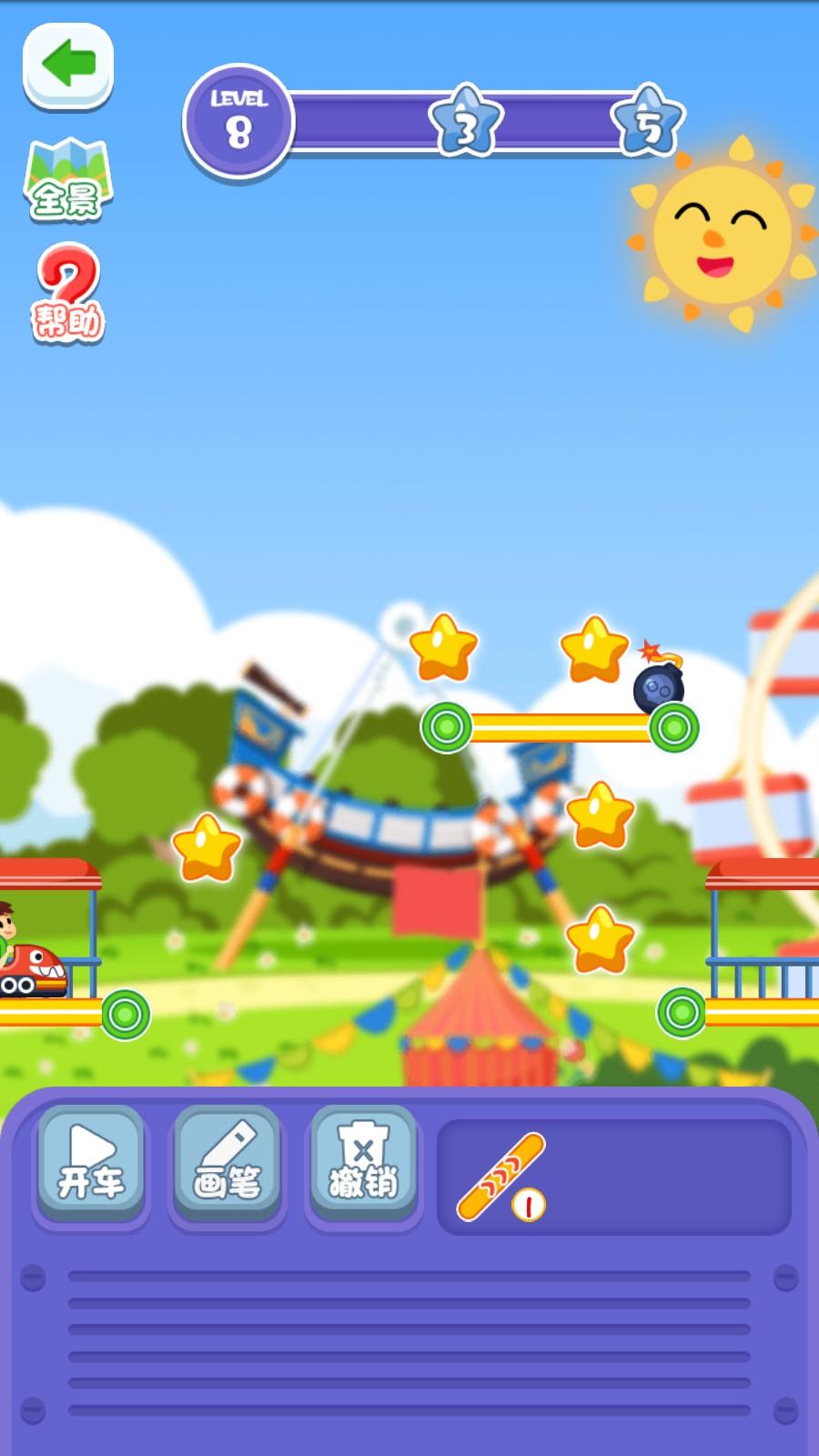
Task: Open the 全景 panorama map view
Action: [66, 181]
